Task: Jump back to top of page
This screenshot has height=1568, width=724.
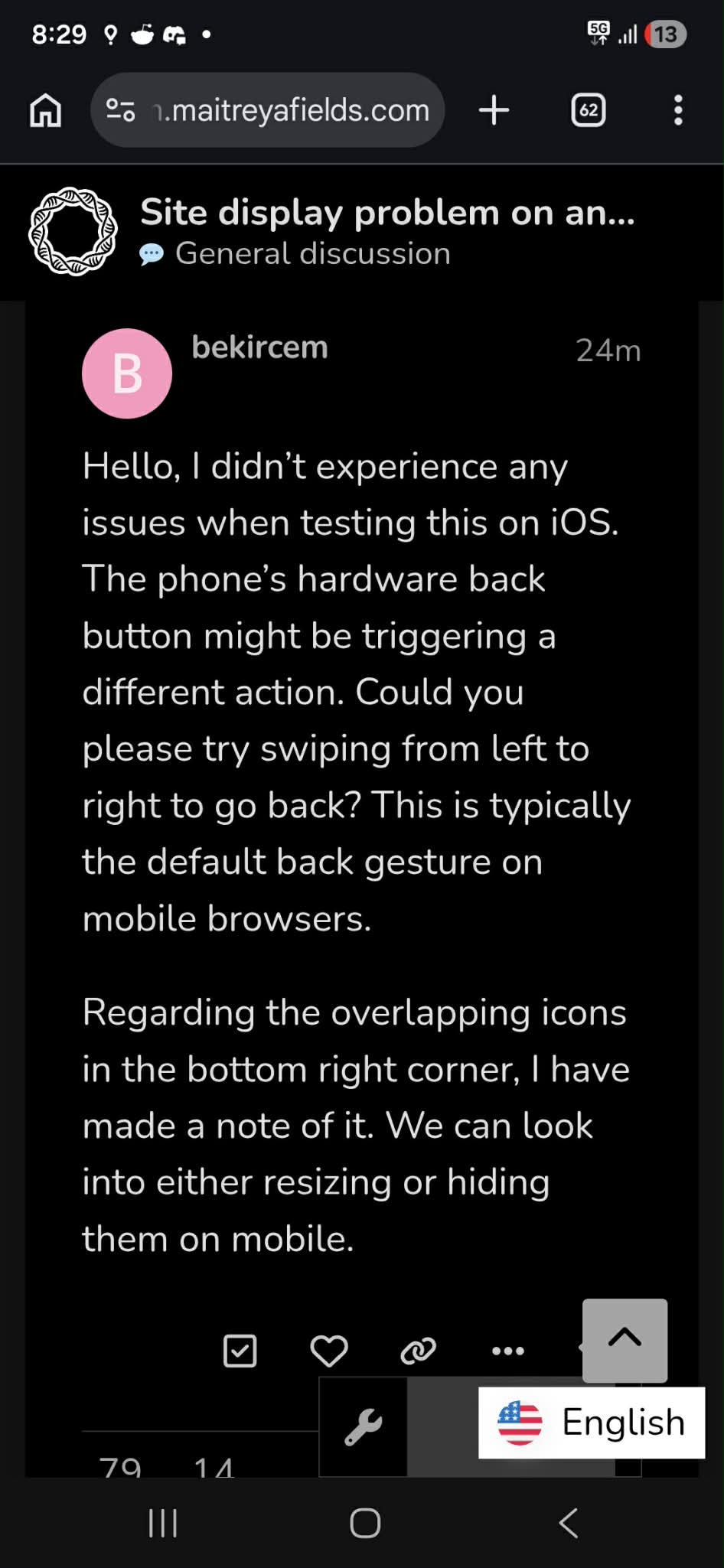Action: [625, 1339]
